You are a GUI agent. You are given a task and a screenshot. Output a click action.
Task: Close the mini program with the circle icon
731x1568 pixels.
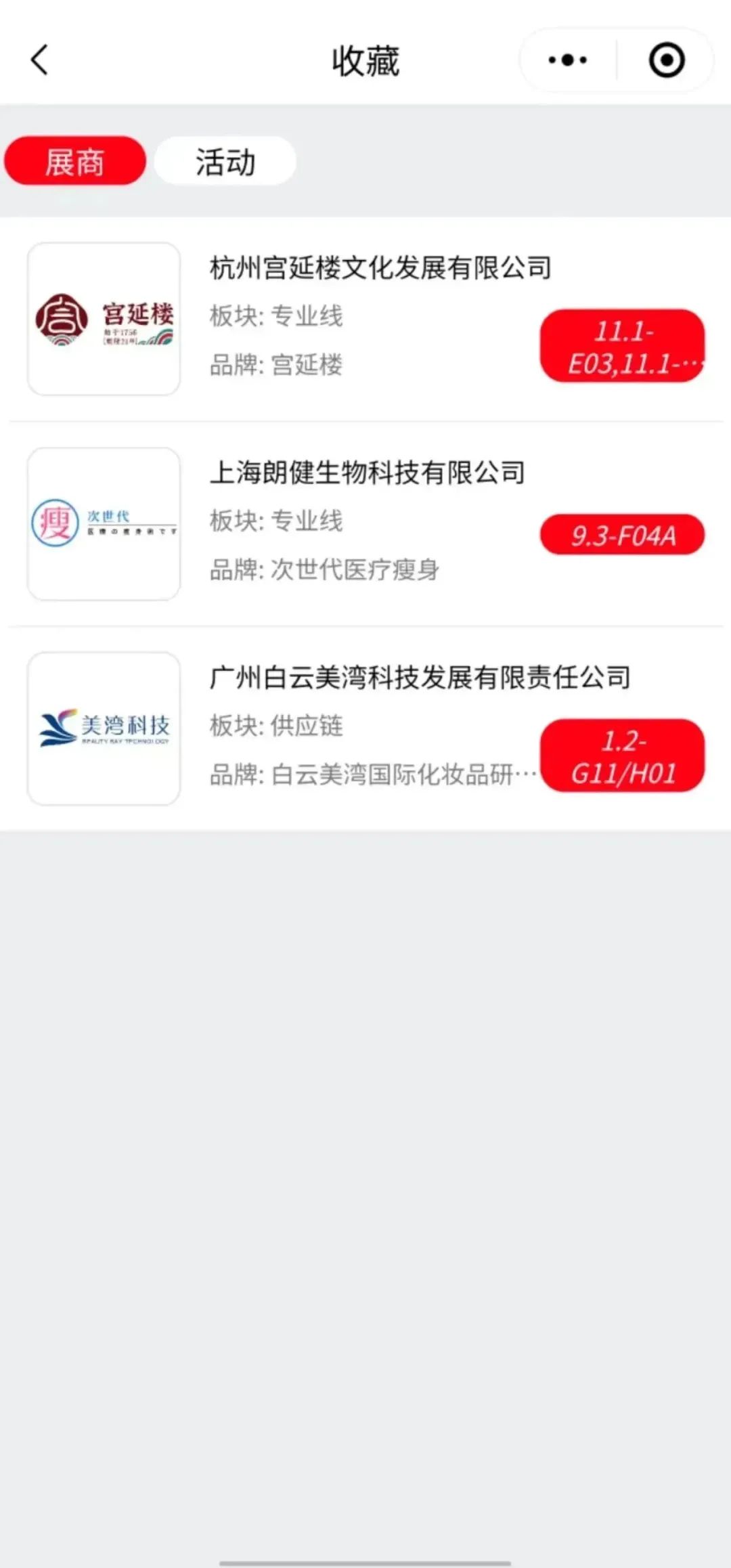[x=666, y=60]
